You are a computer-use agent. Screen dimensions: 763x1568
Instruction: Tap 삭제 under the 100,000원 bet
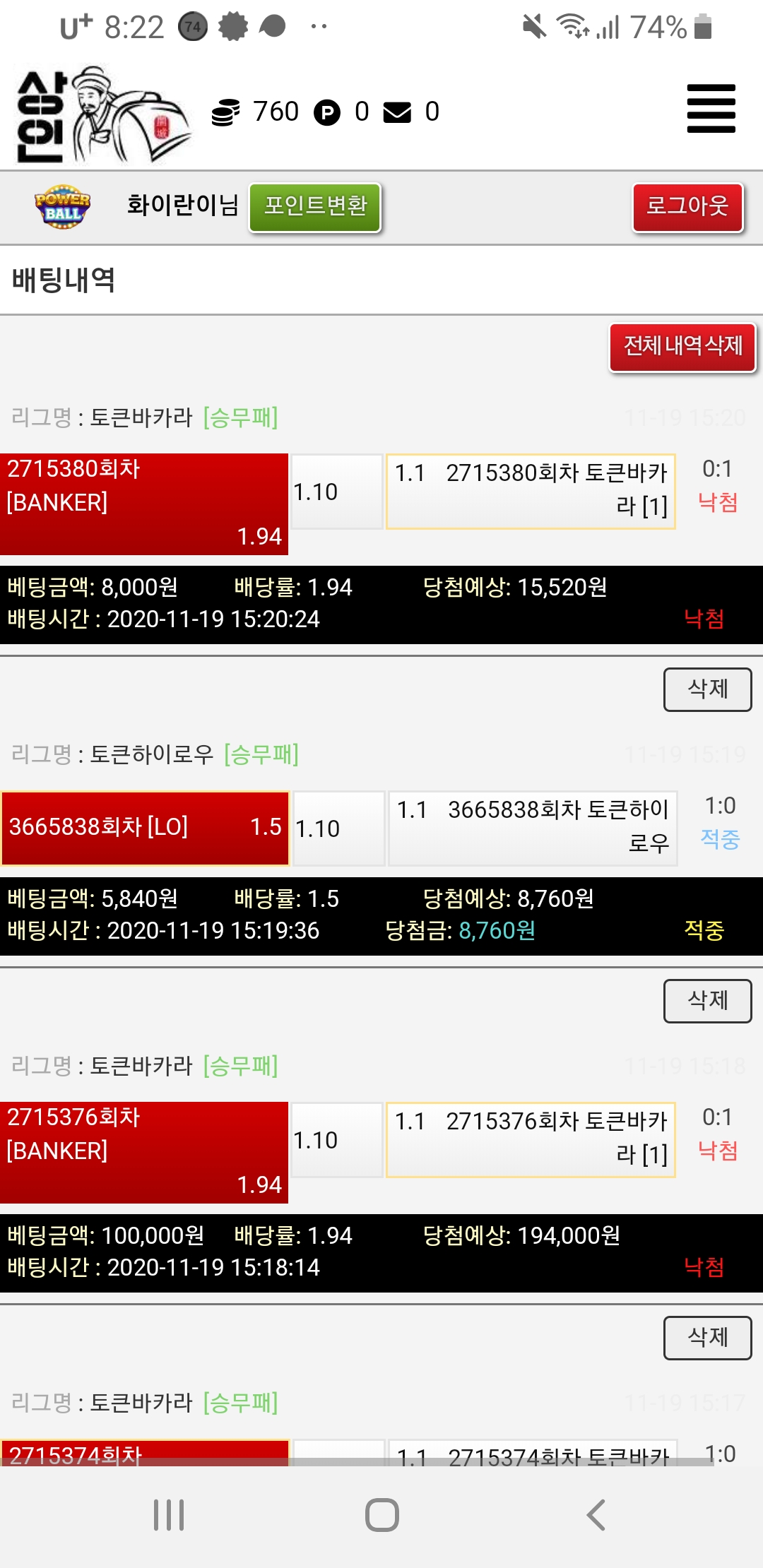707,1338
